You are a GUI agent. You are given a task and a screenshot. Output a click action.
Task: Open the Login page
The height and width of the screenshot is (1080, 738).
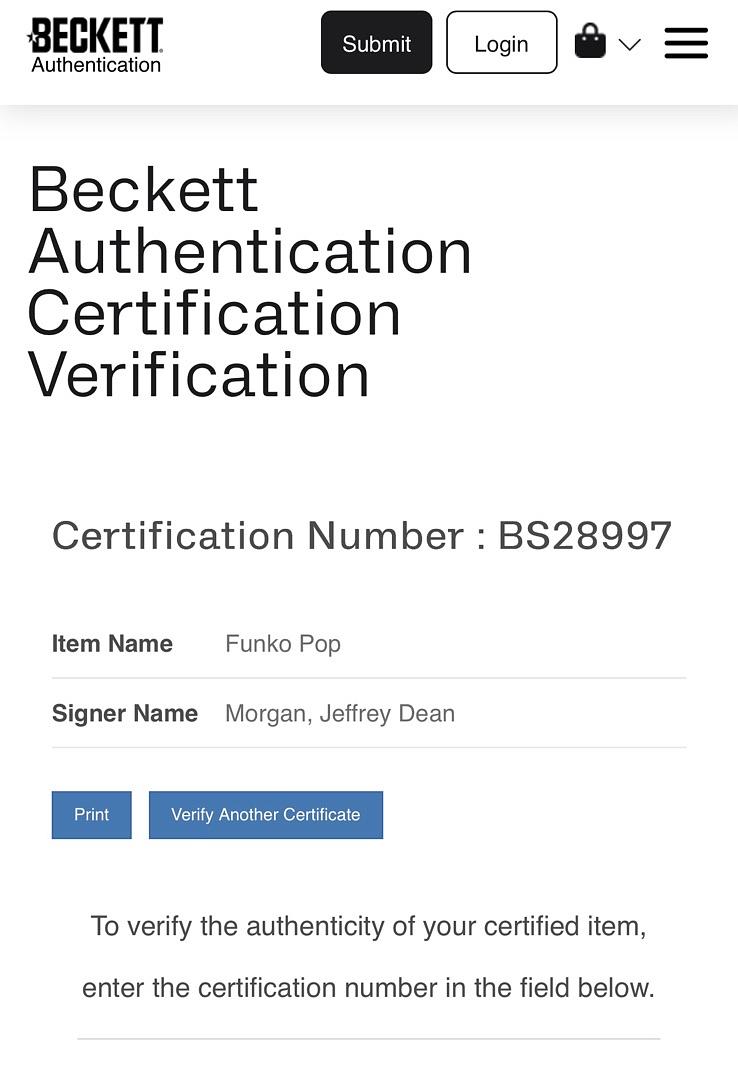coord(501,43)
